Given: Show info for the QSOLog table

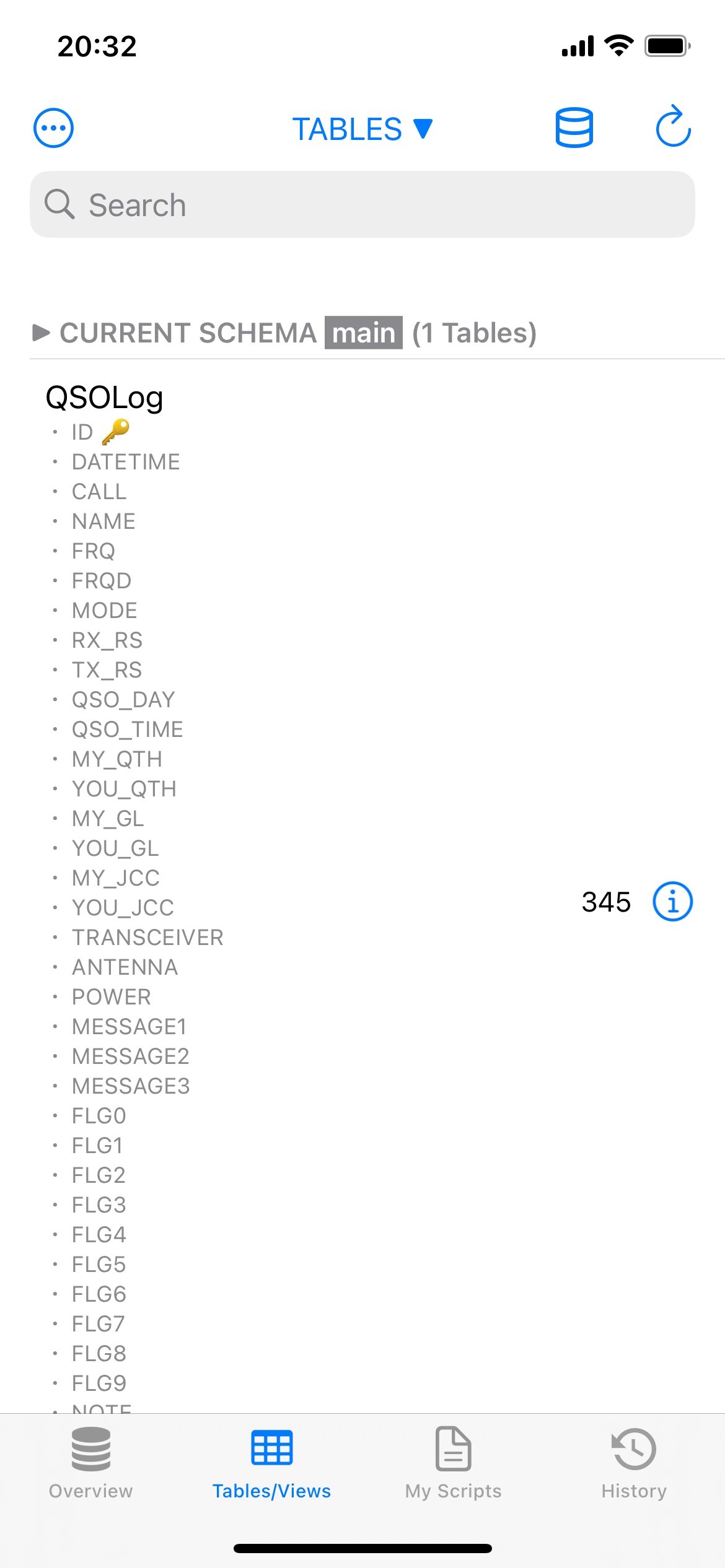Looking at the screenshot, I should 673,902.
